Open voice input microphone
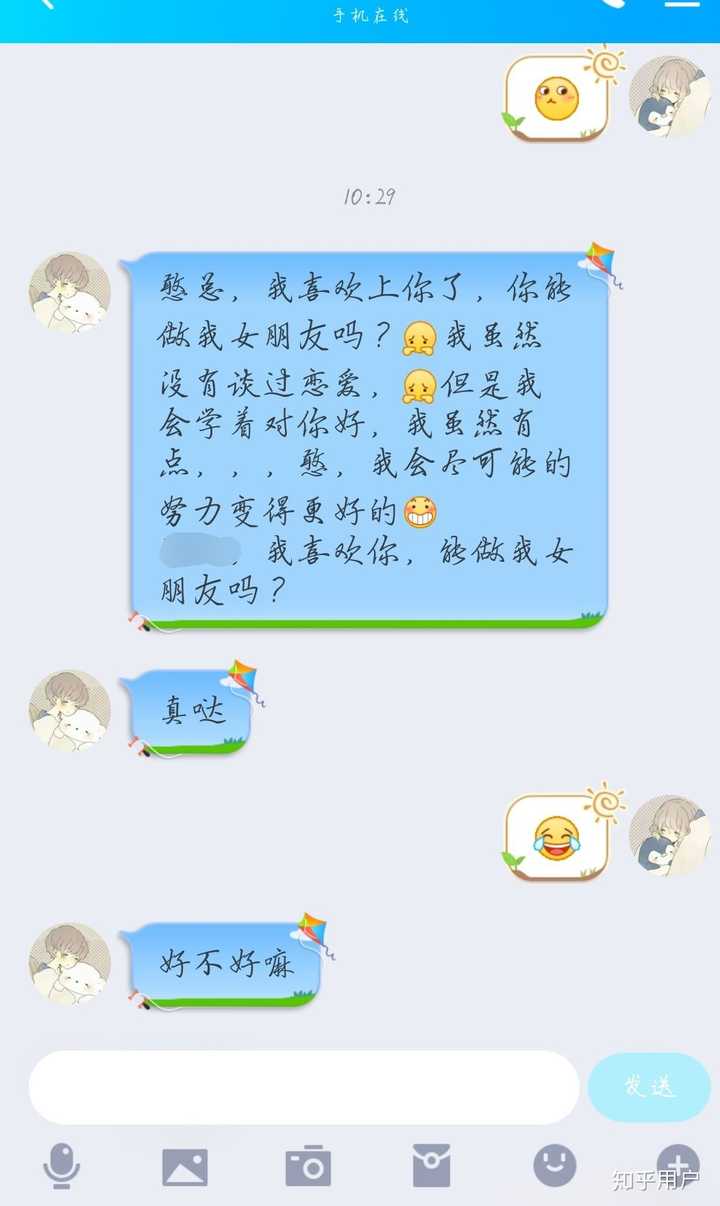 click(62, 1166)
